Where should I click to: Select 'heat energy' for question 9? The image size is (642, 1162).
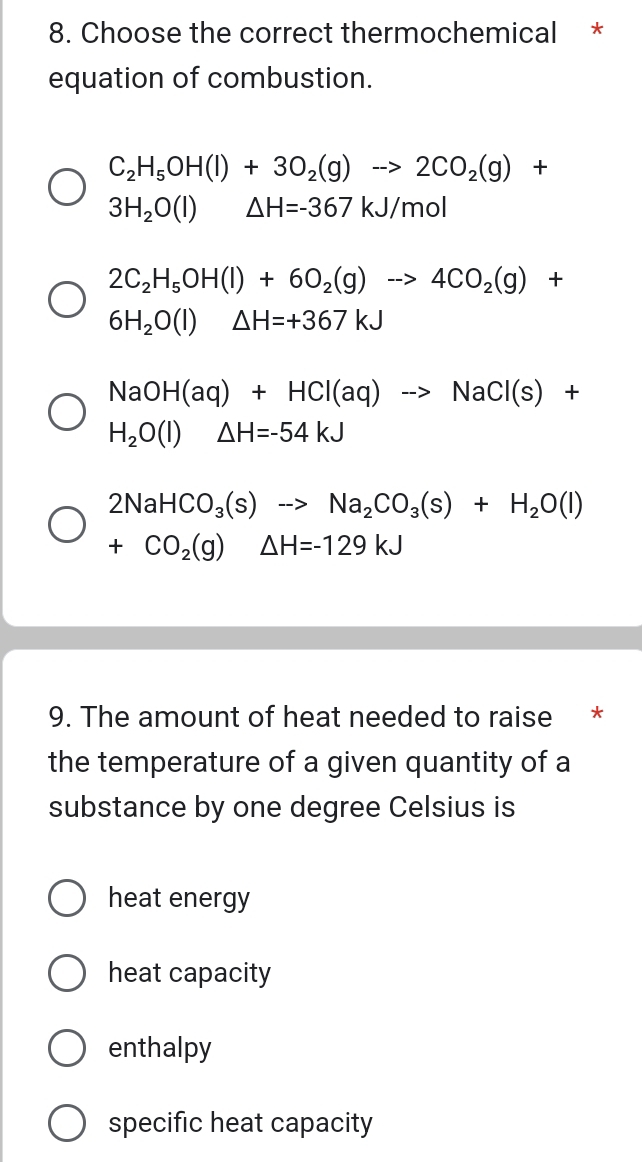(x=68, y=898)
